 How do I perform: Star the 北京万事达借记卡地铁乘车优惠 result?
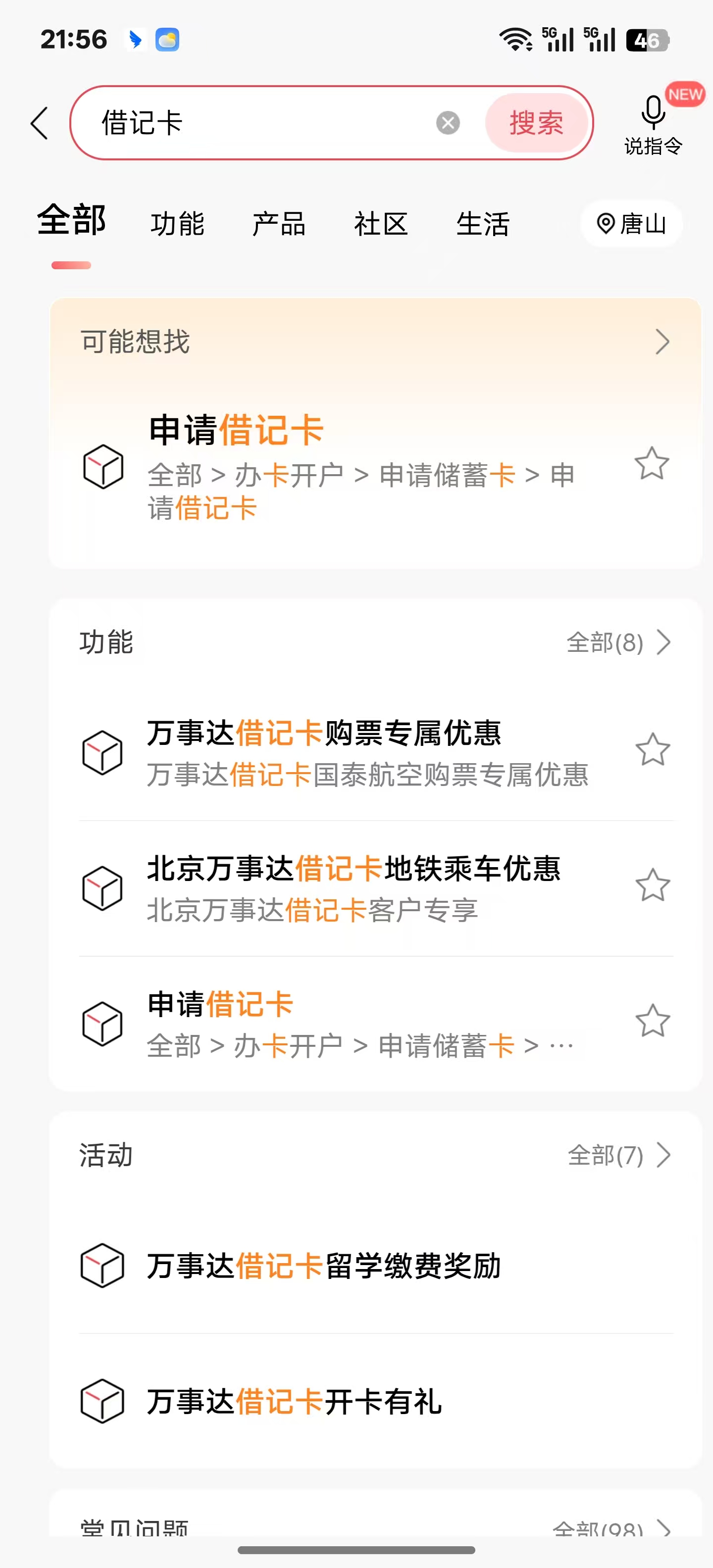tap(653, 885)
